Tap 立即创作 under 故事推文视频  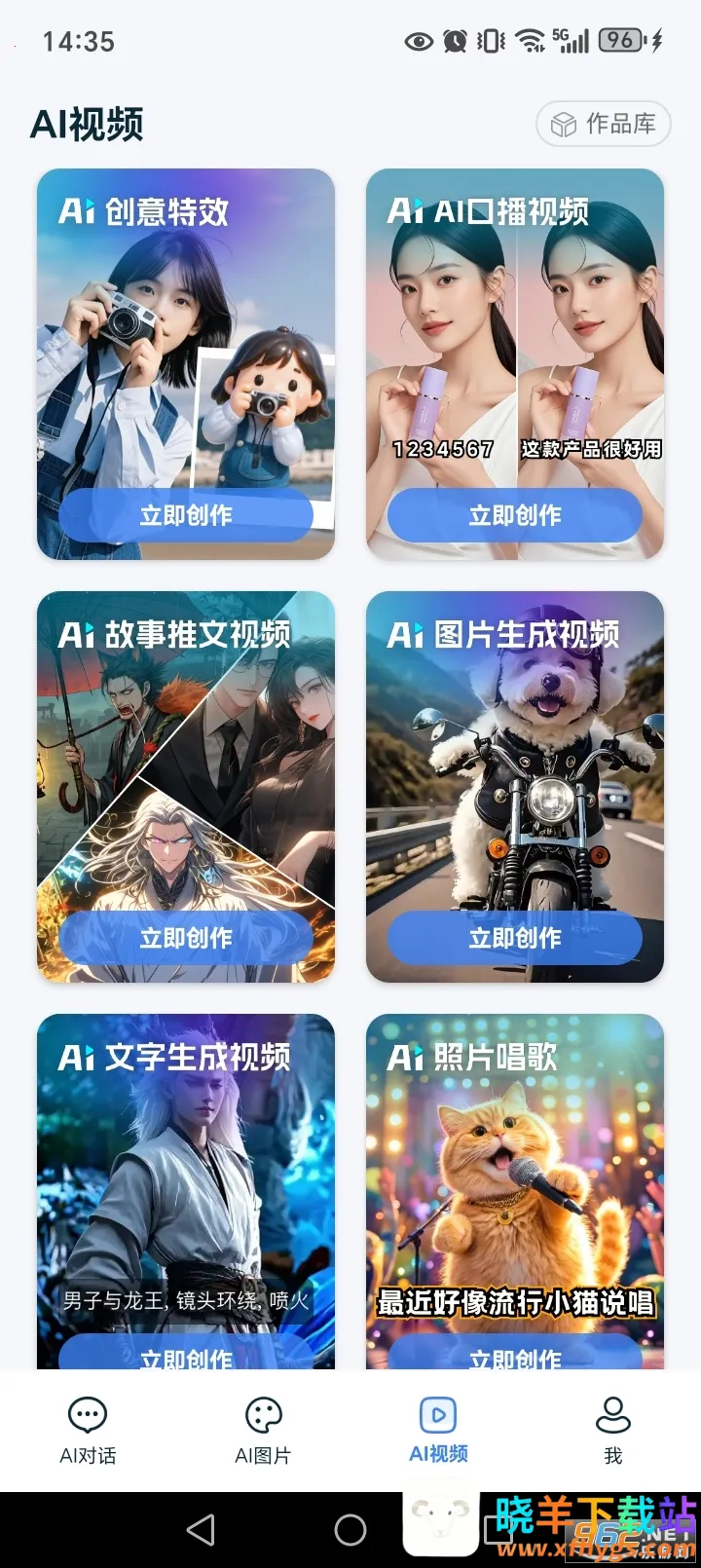pos(186,938)
